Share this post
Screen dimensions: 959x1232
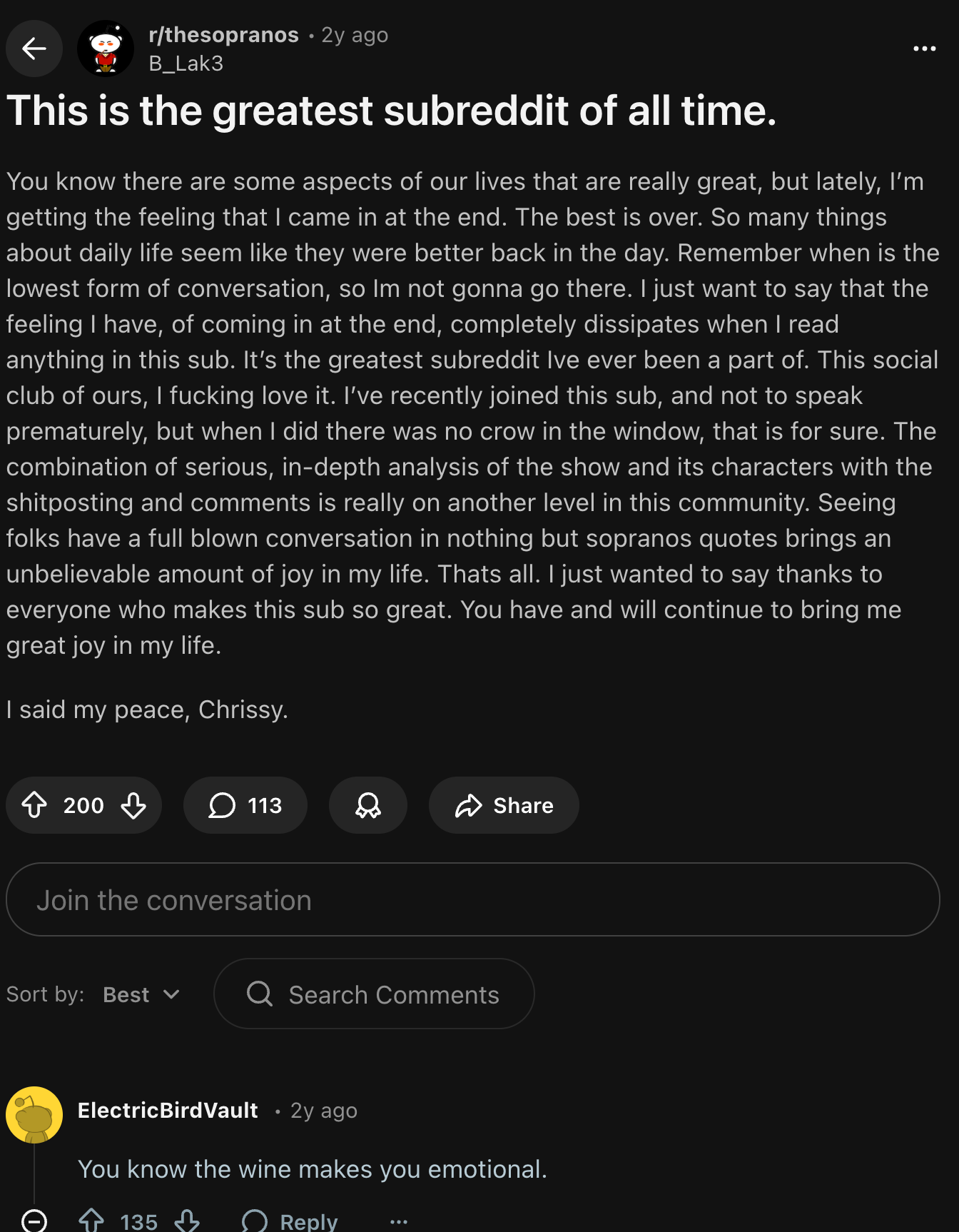(x=504, y=805)
